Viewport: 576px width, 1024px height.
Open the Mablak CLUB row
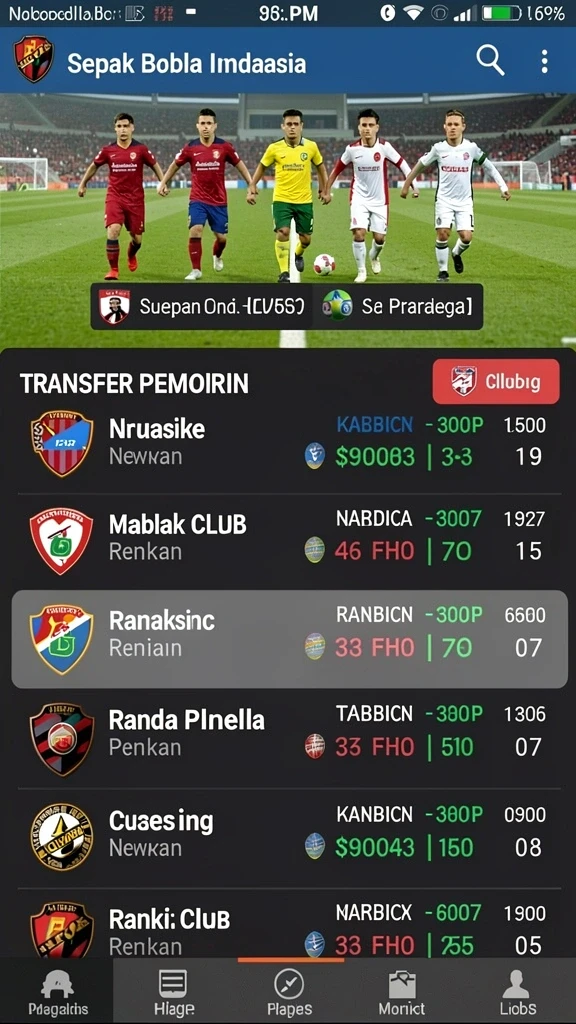pos(288,541)
